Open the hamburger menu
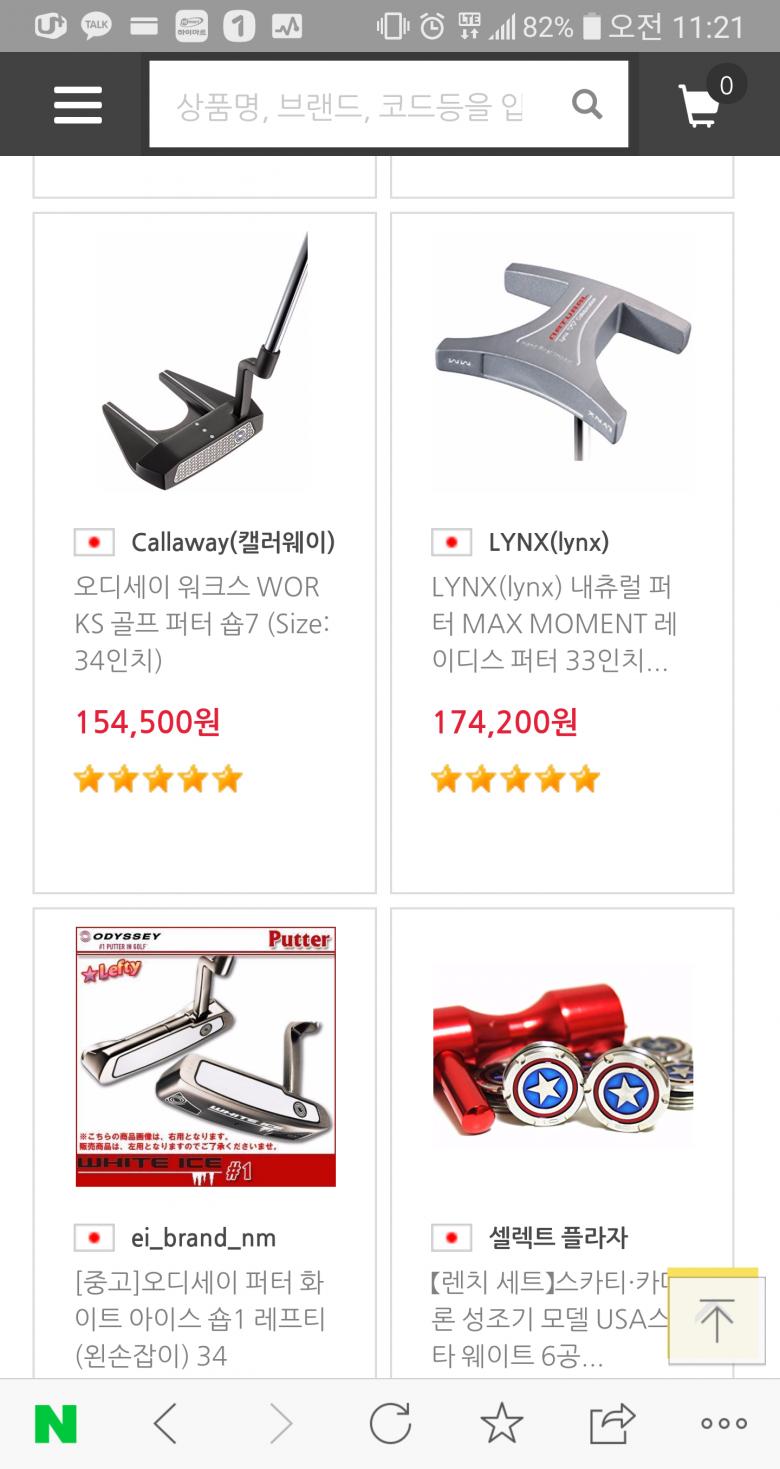This screenshot has width=780, height=1469. (x=78, y=104)
